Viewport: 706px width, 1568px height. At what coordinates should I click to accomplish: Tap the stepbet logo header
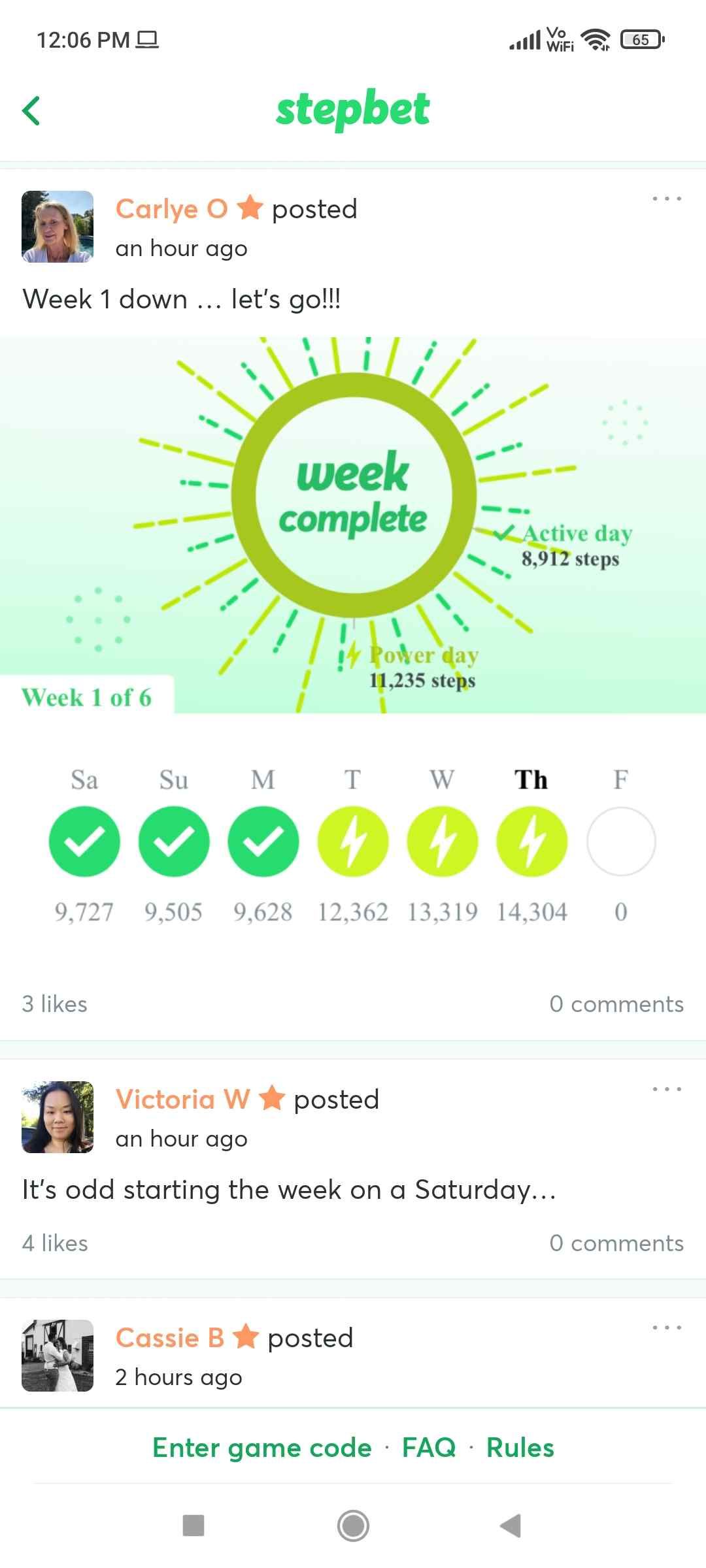click(353, 108)
